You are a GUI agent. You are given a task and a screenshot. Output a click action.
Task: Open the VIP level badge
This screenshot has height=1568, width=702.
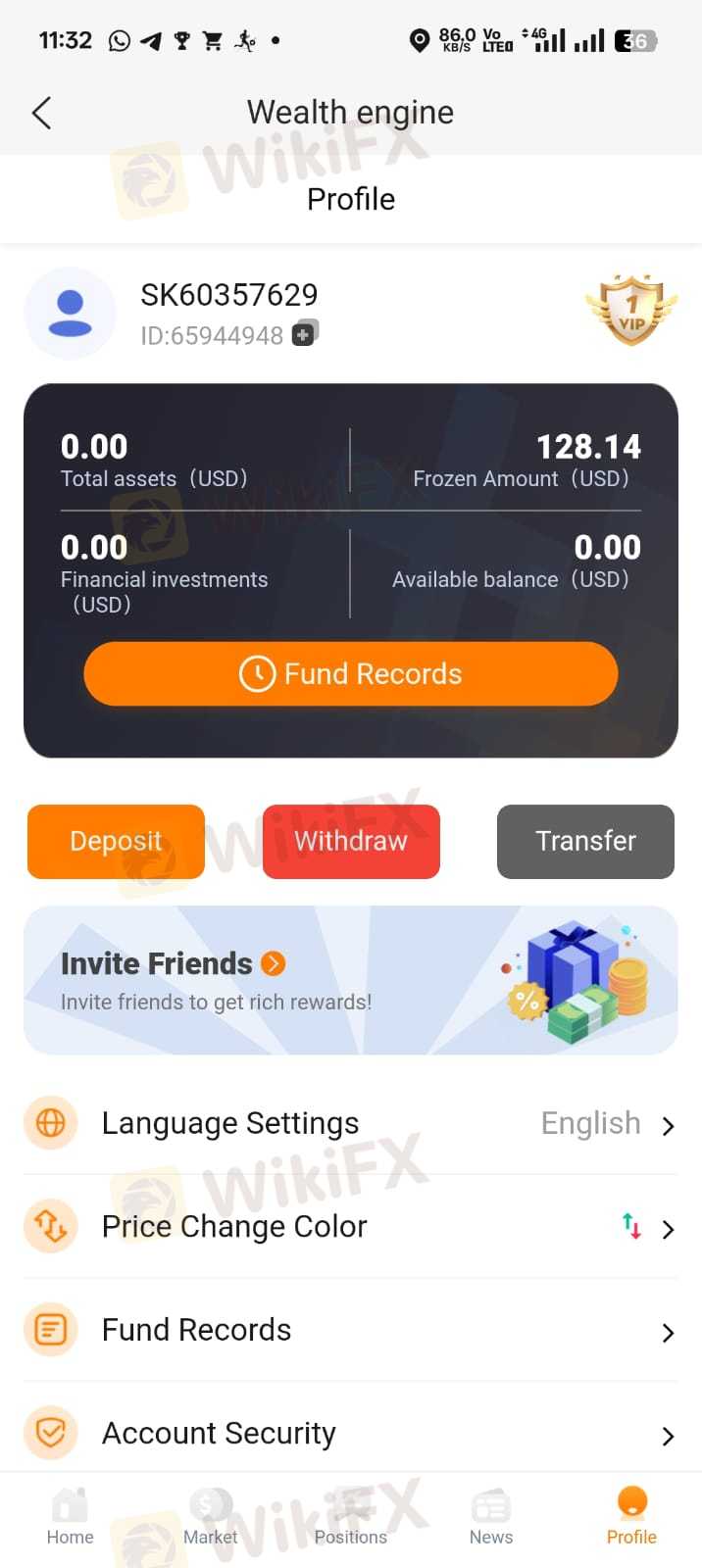(x=631, y=310)
